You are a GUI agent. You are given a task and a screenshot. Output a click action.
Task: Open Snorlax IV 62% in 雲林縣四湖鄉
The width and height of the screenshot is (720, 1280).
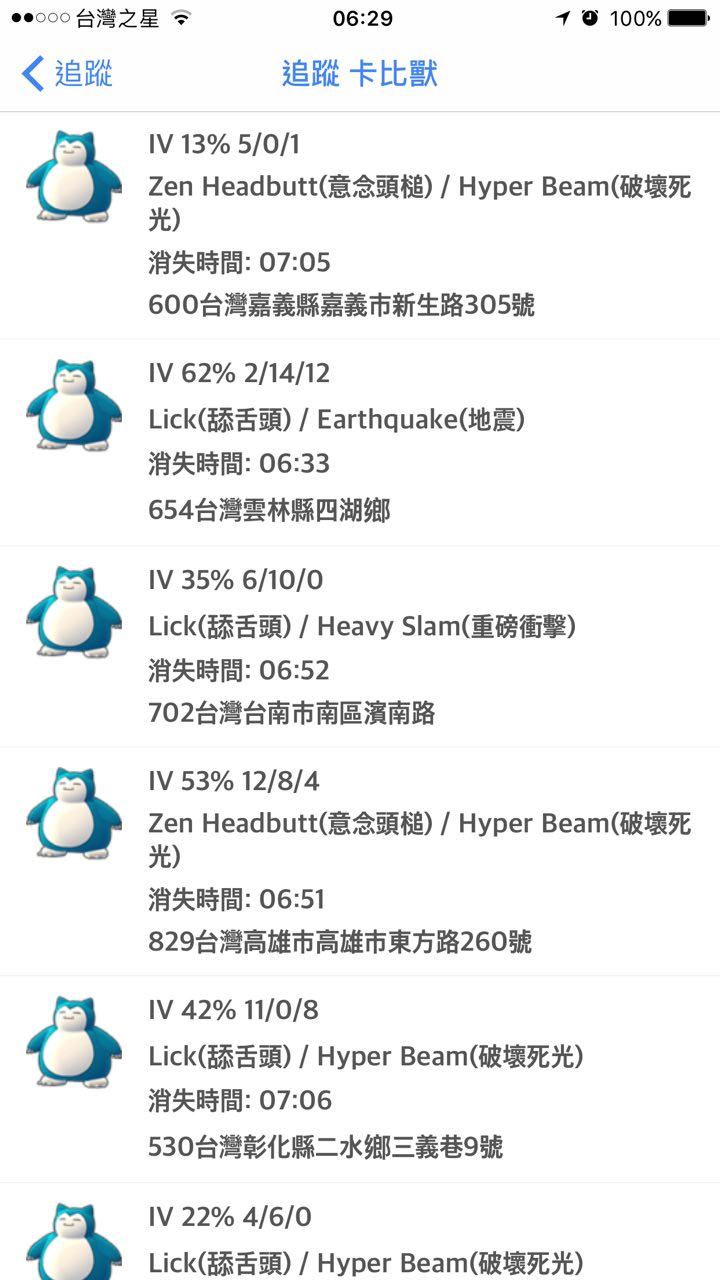[x=360, y=442]
